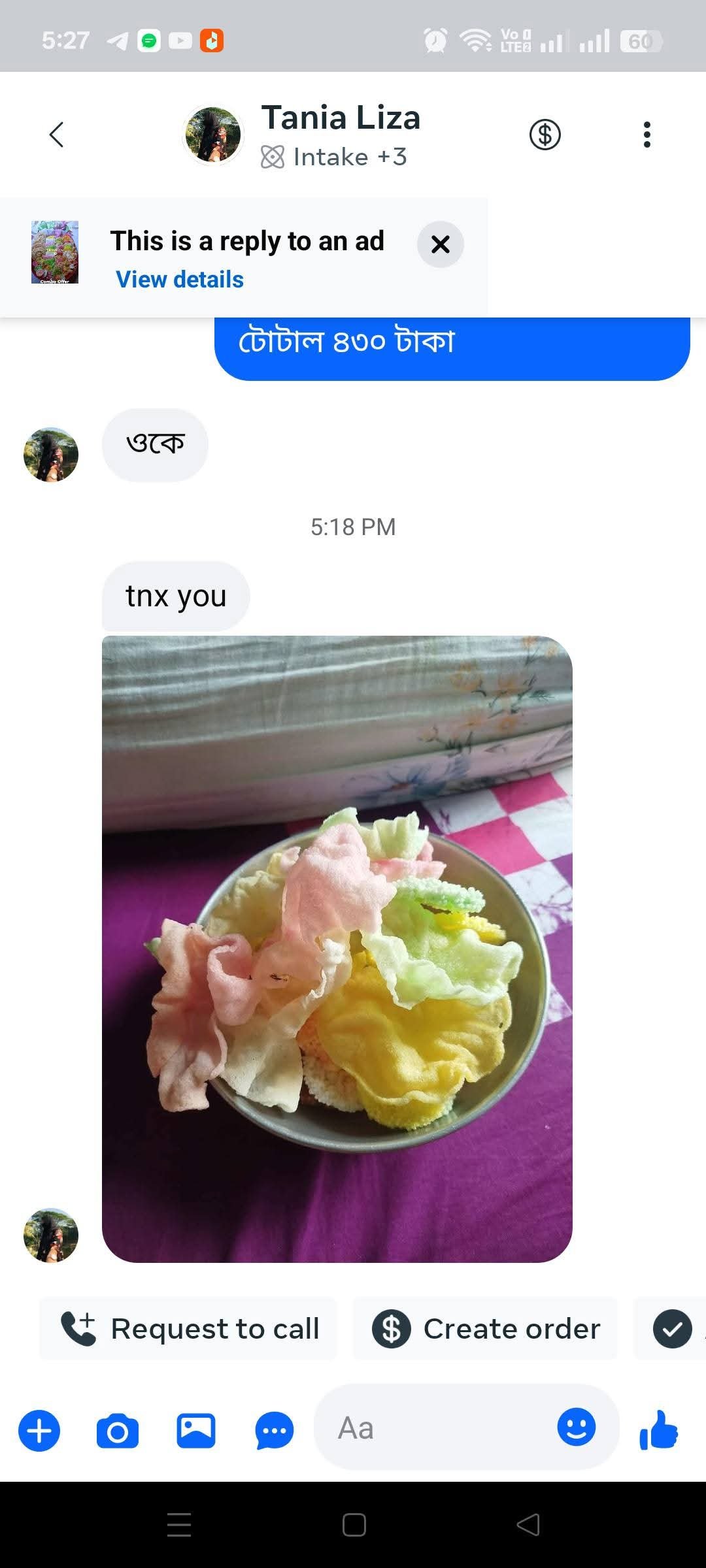
Task: Open the three-dot overflow menu
Action: (x=647, y=135)
